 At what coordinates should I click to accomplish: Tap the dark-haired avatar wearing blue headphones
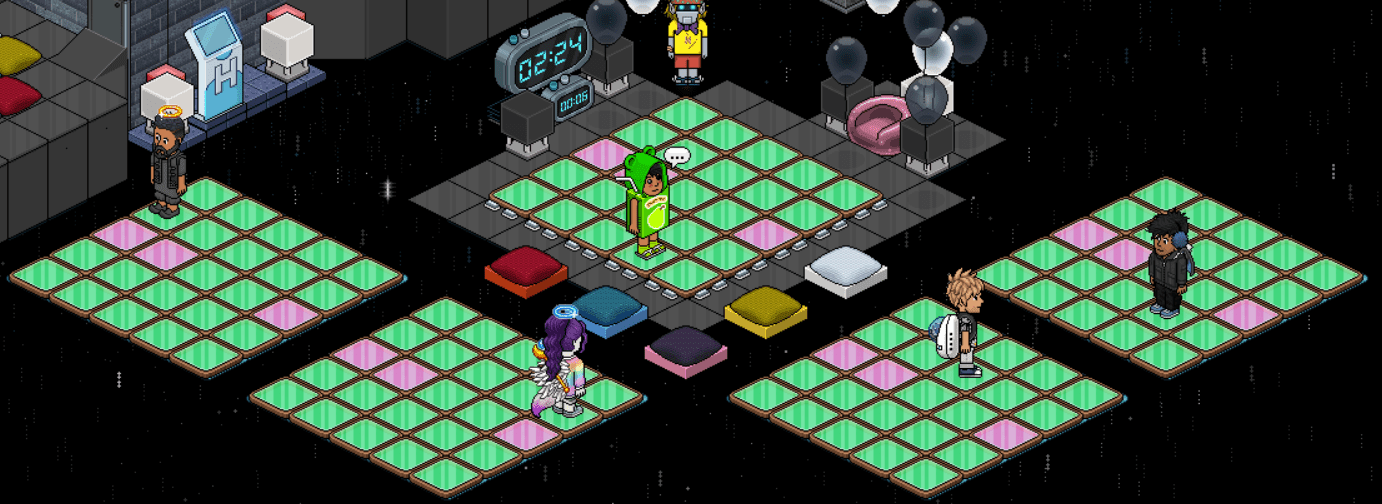point(1167,262)
